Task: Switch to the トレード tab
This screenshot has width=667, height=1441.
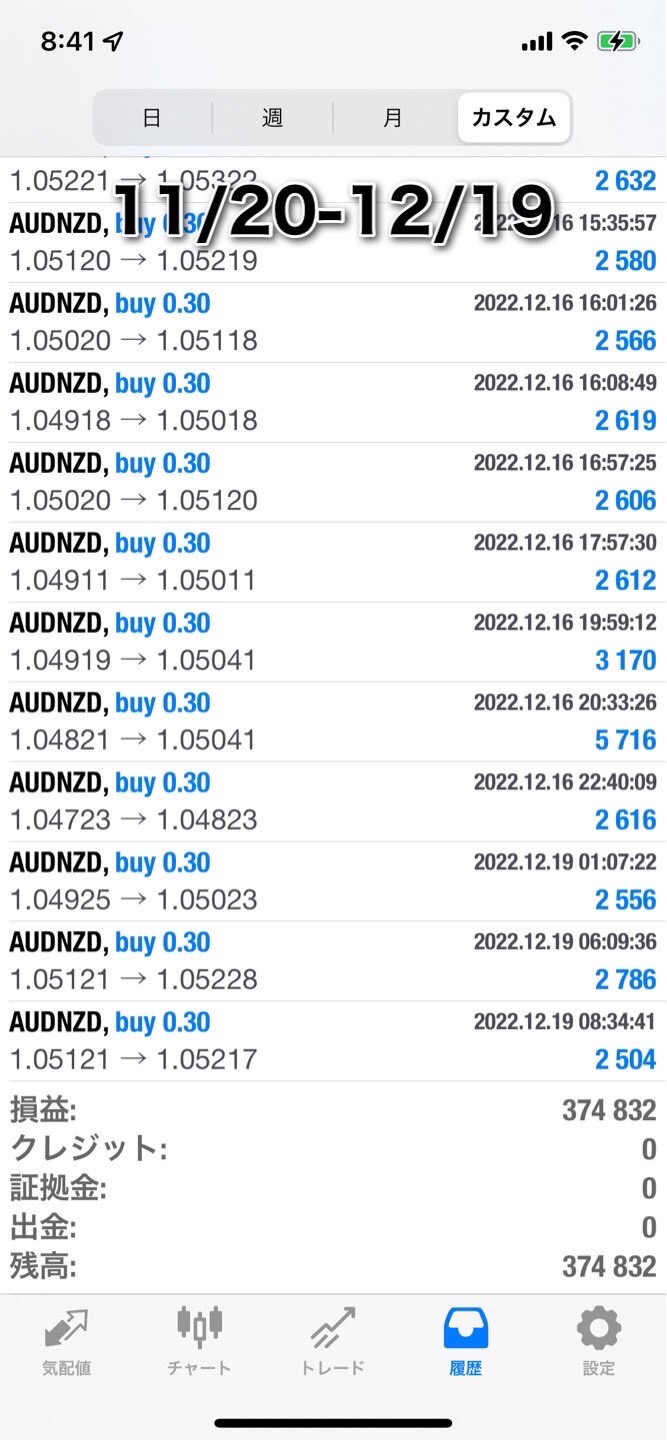Action: click(333, 1342)
